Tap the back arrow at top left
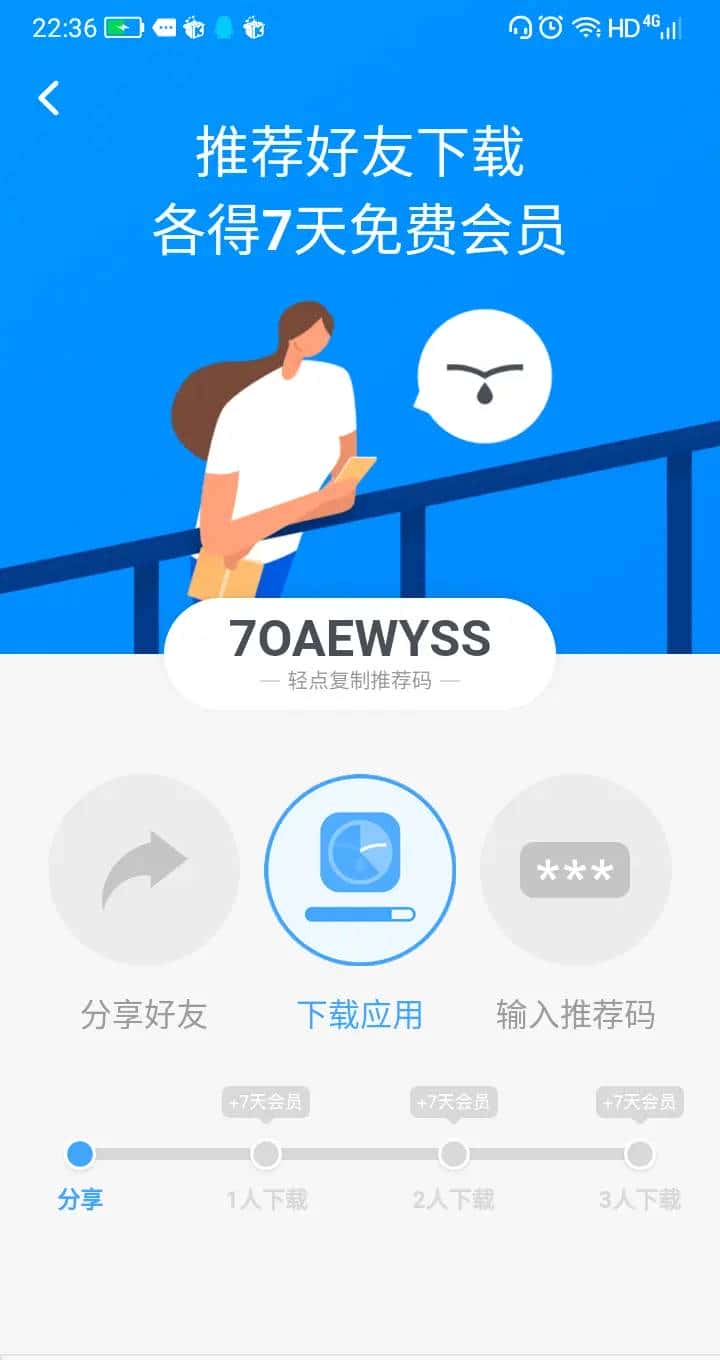Screen dimensions: 720x1360 click(48, 99)
